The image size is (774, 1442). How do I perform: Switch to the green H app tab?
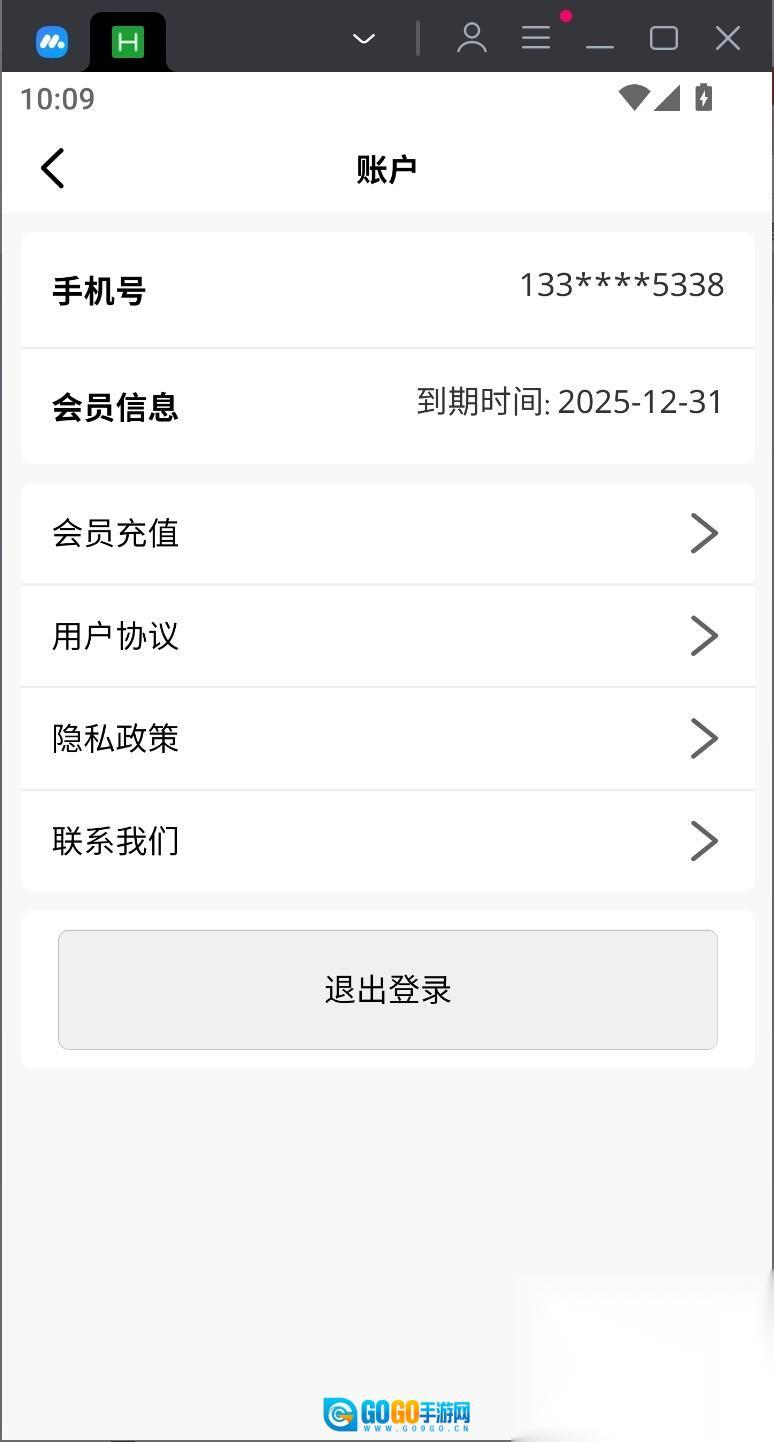pyautogui.click(x=128, y=42)
